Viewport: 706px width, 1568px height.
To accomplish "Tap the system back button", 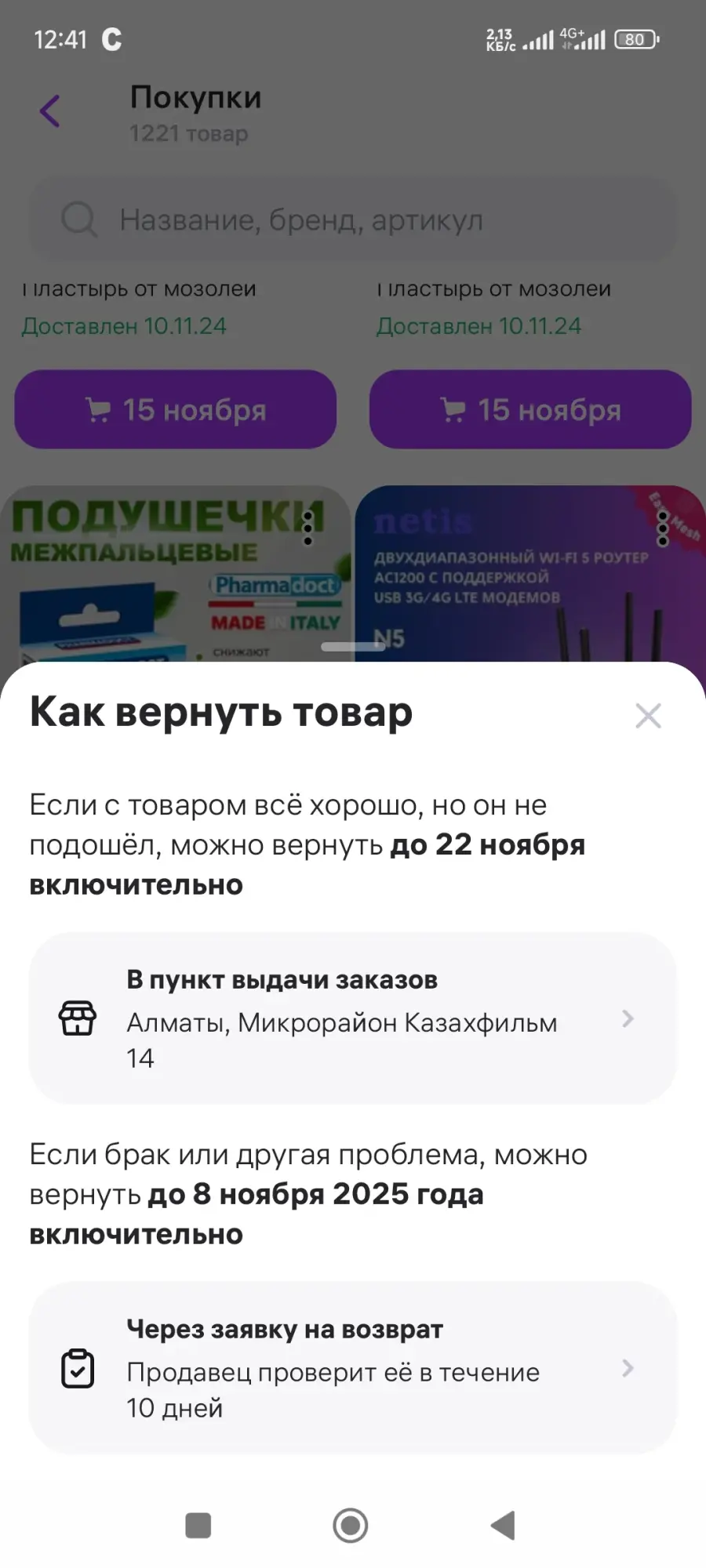I will click(x=502, y=1526).
